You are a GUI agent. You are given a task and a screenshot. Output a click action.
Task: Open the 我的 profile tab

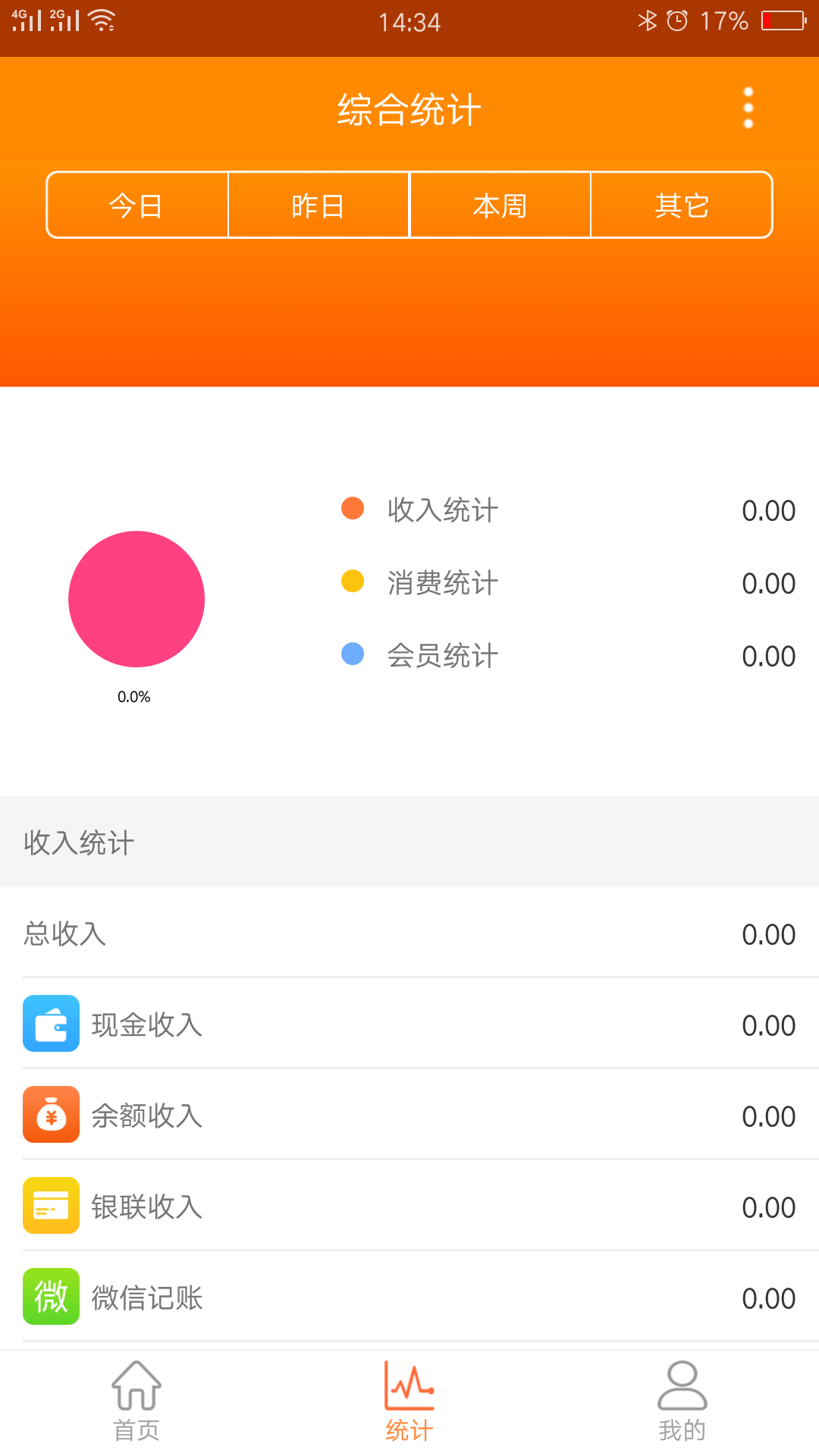pyautogui.click(x=682, y=1401)
